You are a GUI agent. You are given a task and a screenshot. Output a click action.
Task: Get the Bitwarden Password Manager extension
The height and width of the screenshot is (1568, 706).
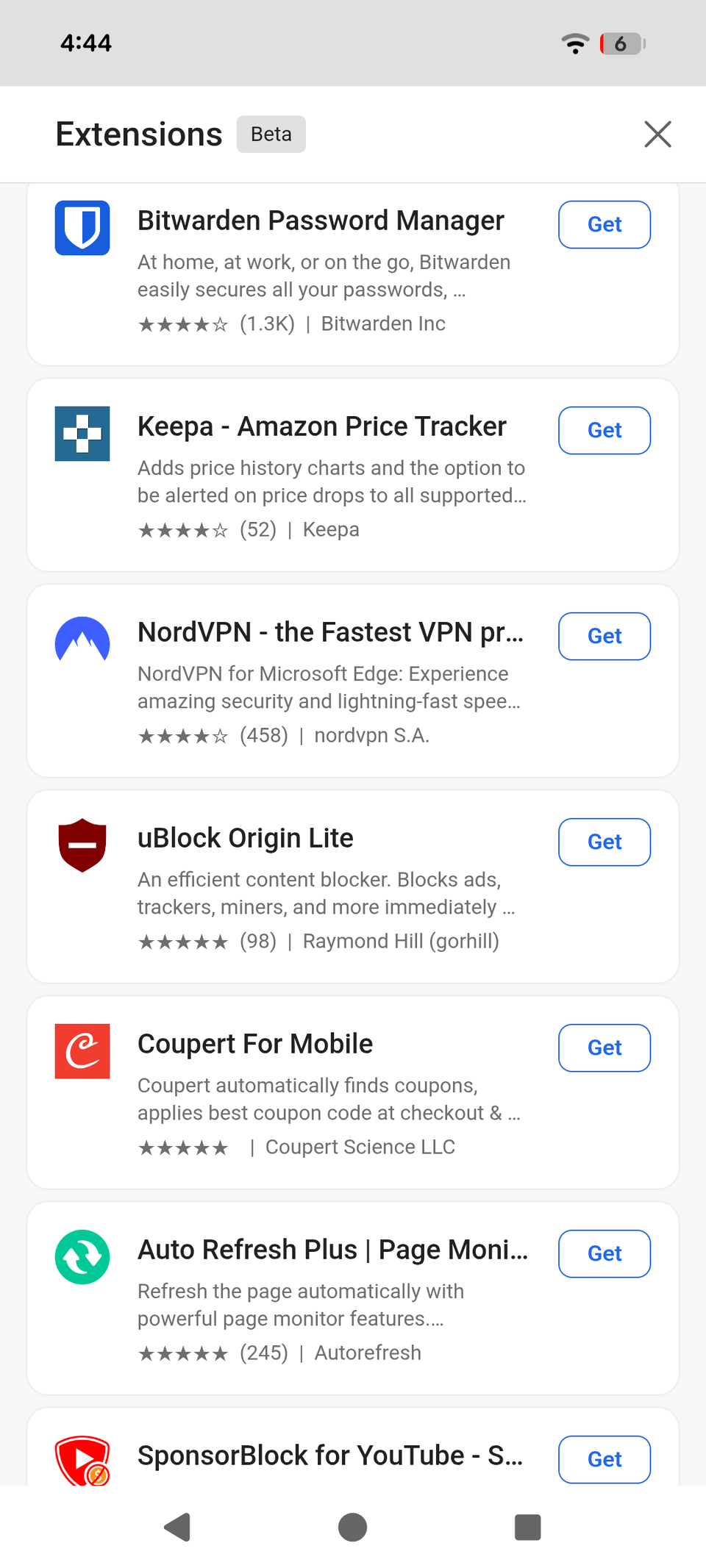[604, 224]
